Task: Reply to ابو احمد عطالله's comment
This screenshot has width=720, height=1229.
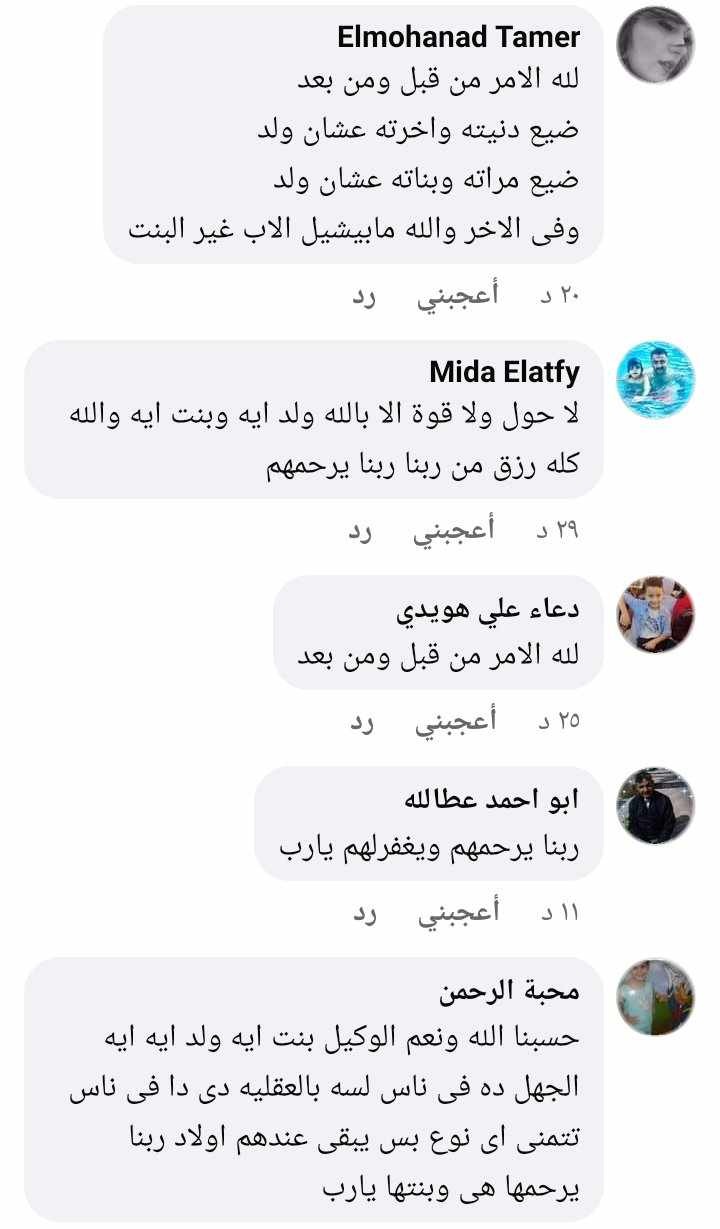Action: (x=364, y=913)
